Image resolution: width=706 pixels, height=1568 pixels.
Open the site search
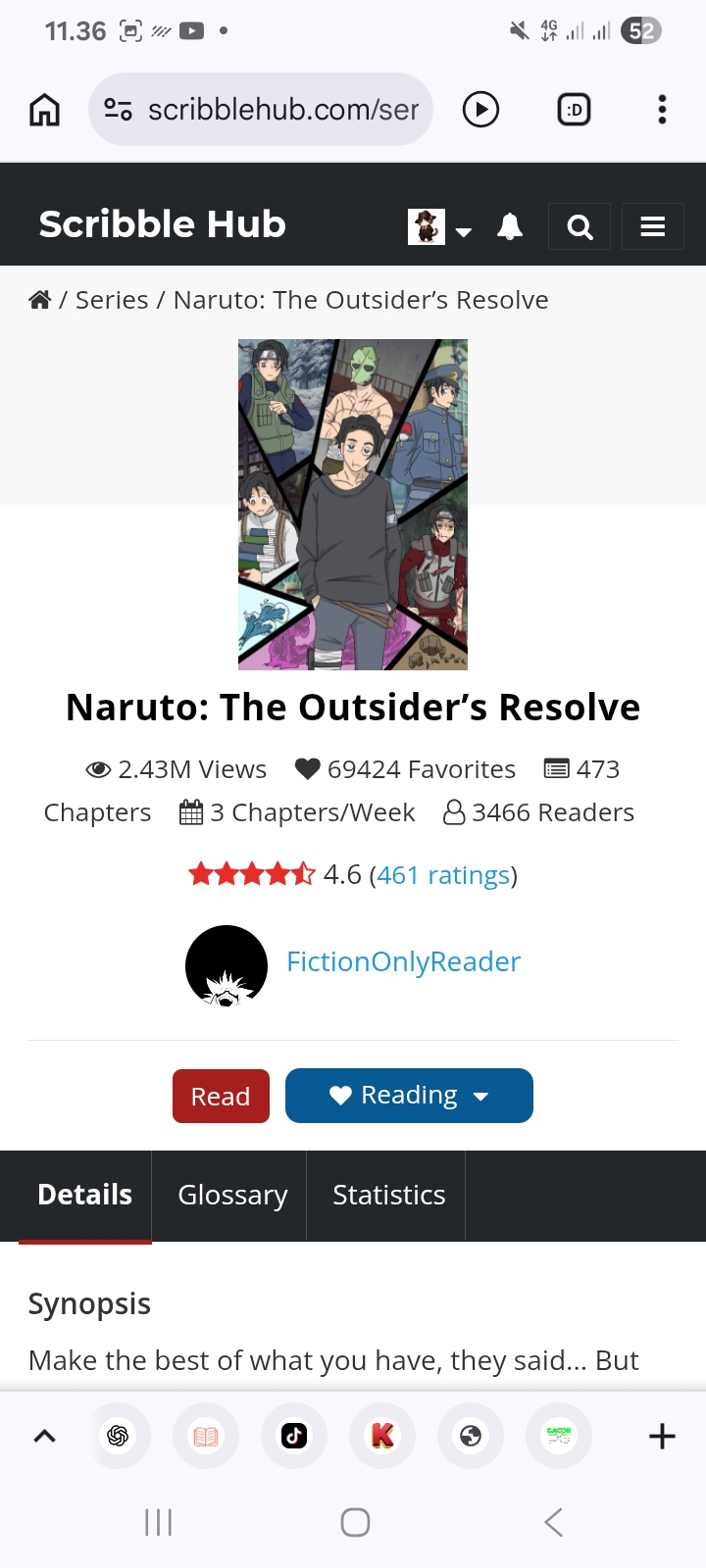(x=580, y=227)
